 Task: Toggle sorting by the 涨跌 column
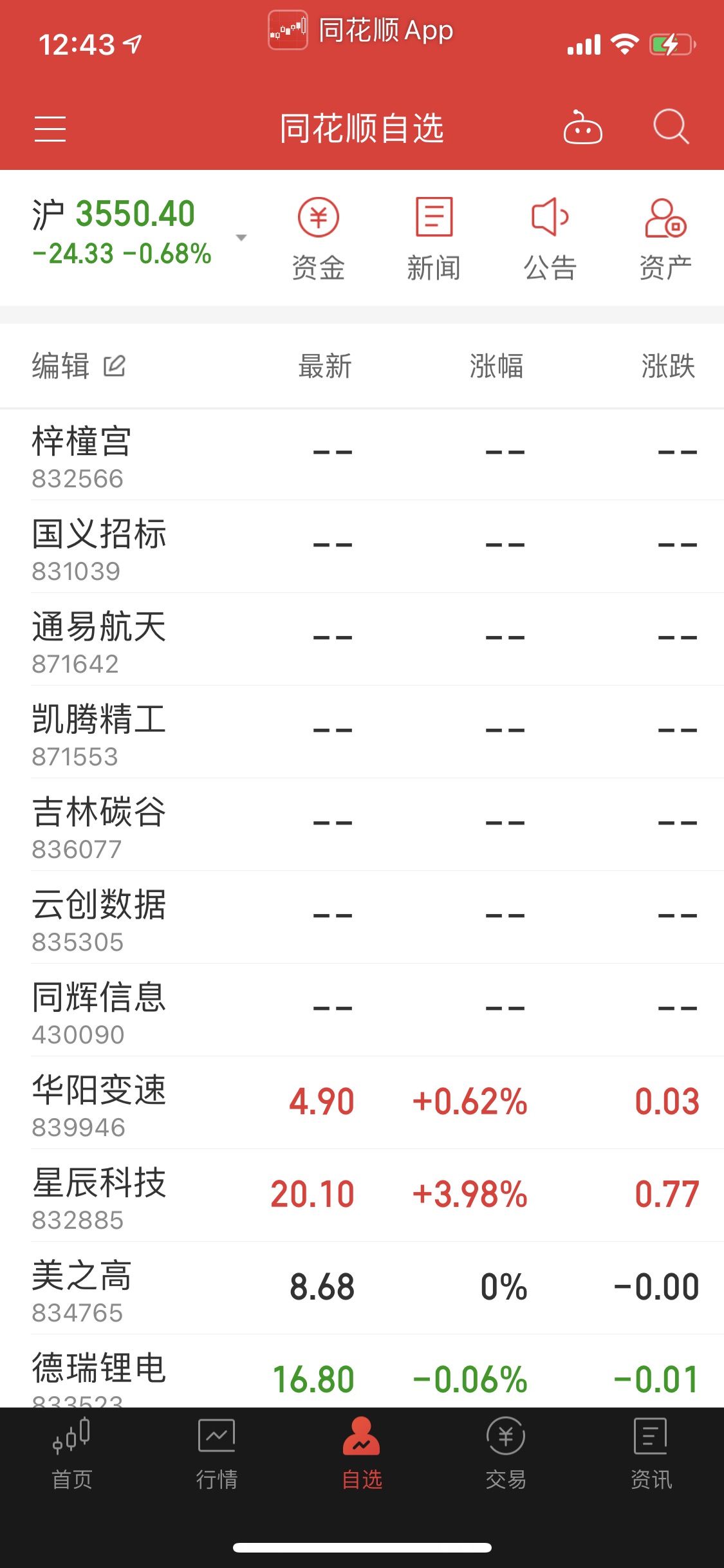668,366
